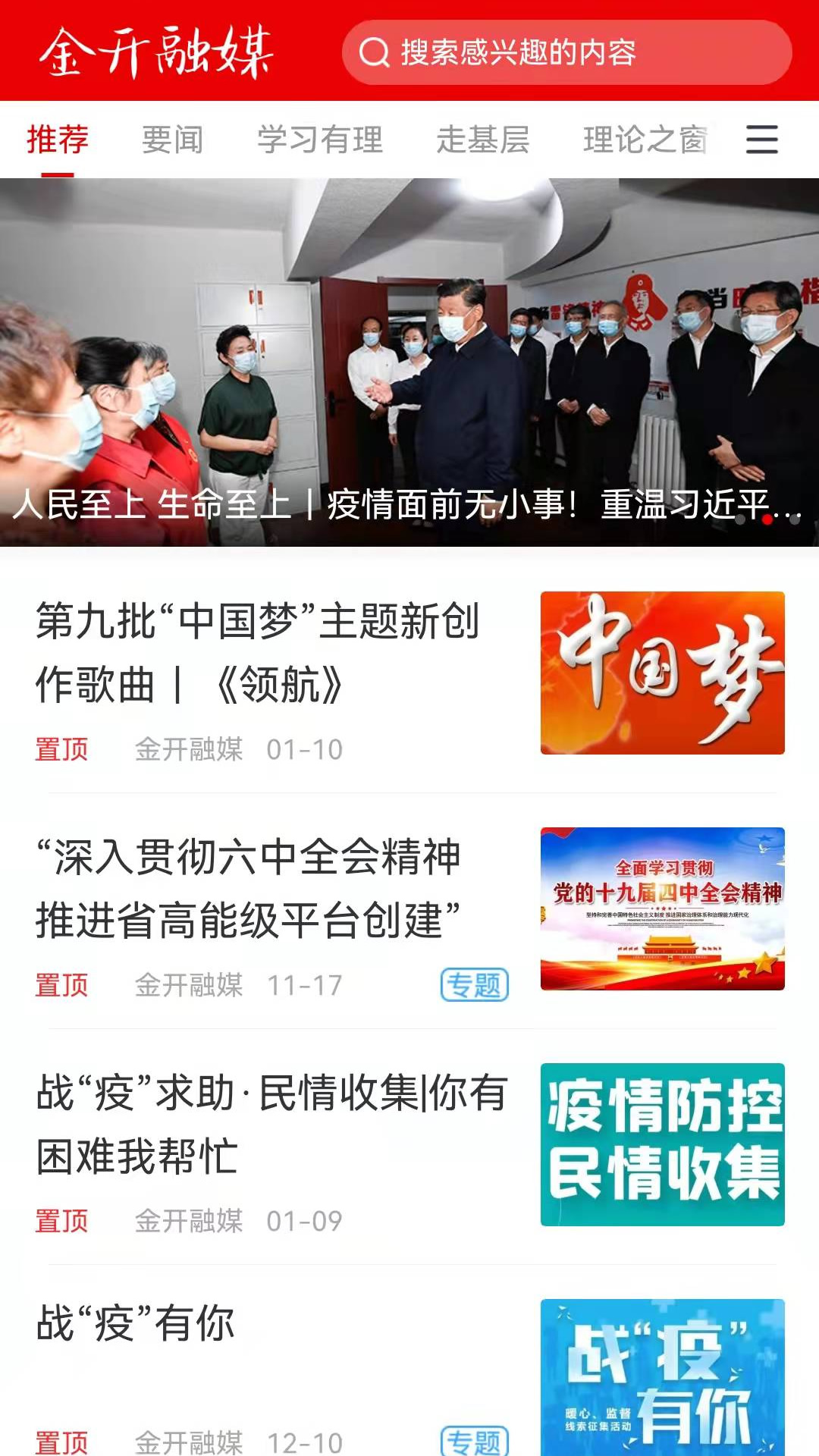Tap the search box 搜索感兴趣的内容
The height and width of the screenshot is (1456, 819).
(566, 52)
